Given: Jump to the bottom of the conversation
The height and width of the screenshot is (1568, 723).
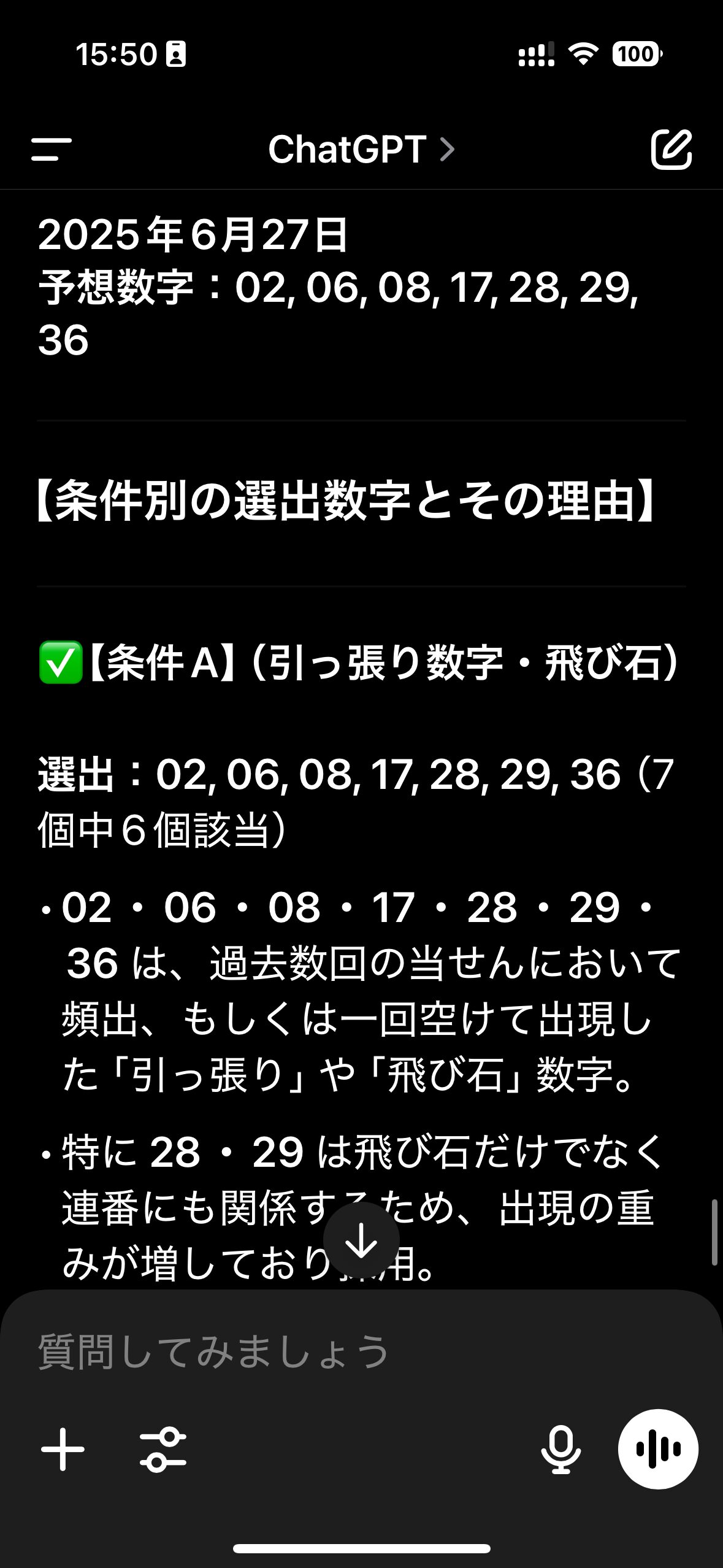Looking at the screenshot, I should (361, 1240).
